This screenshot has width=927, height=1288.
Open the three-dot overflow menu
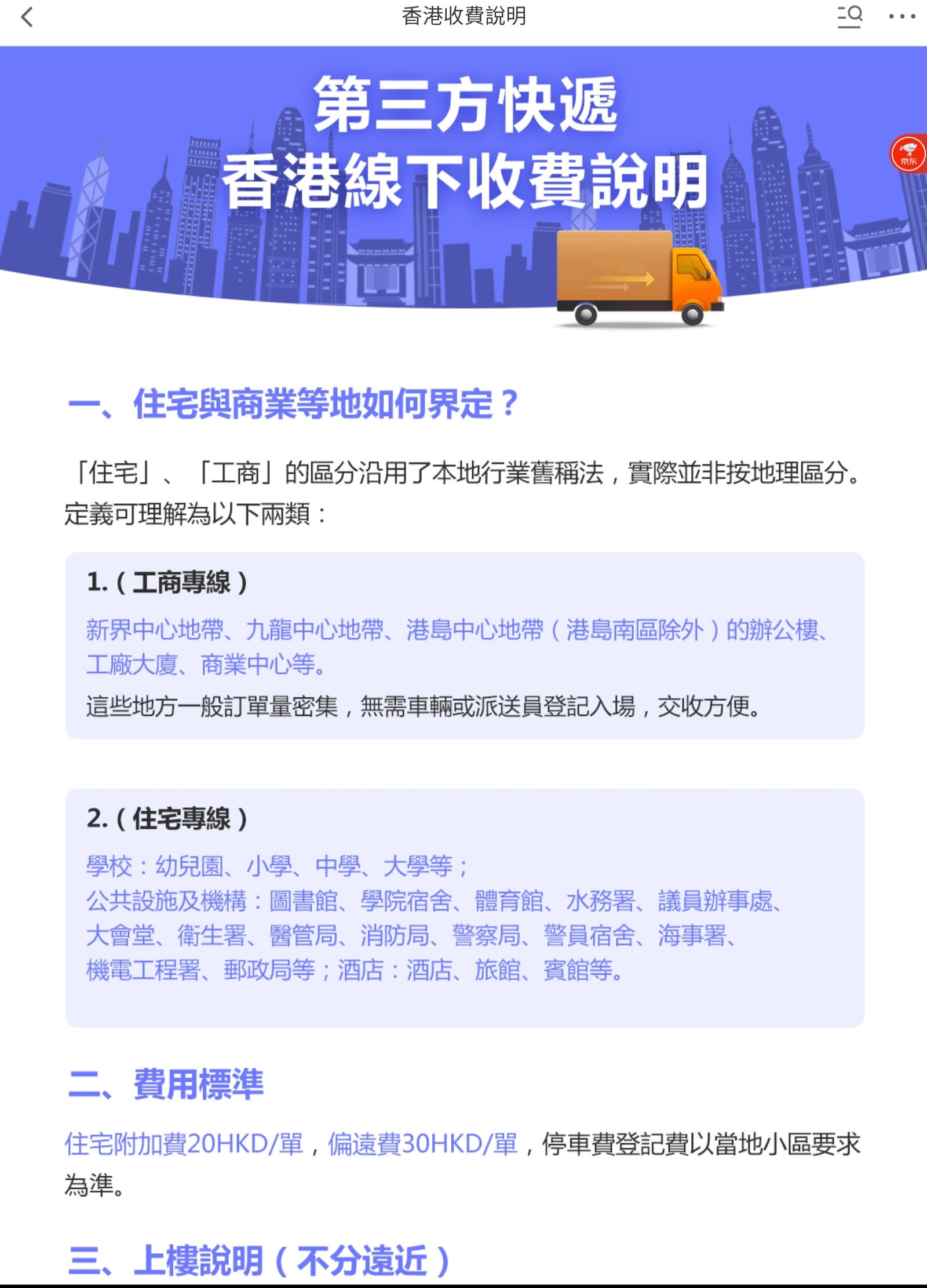(x=902, y=17)
